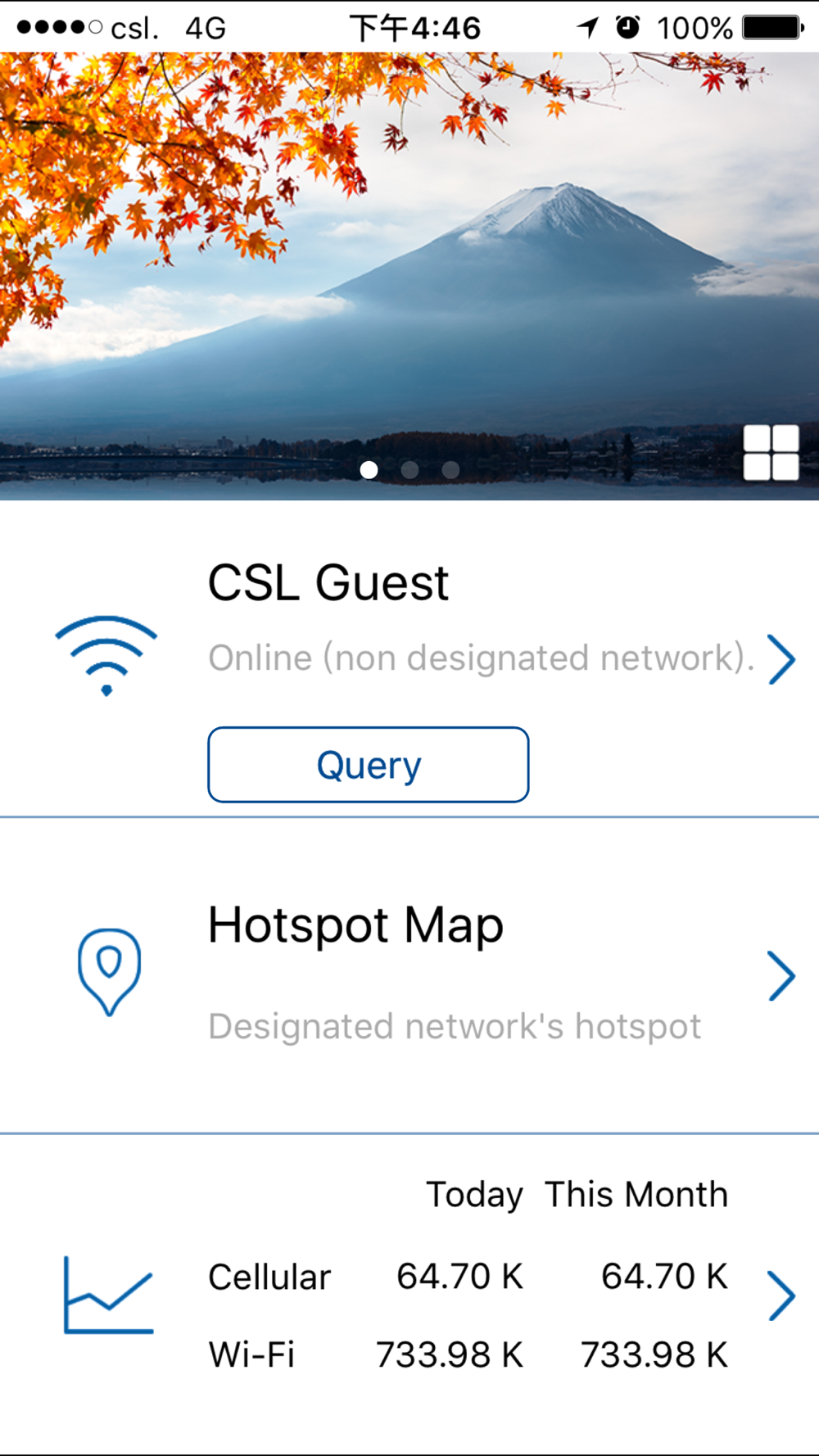Open CSL Guest network details
Viewport: 819px width, 1456px height.
tap(781, 658)
